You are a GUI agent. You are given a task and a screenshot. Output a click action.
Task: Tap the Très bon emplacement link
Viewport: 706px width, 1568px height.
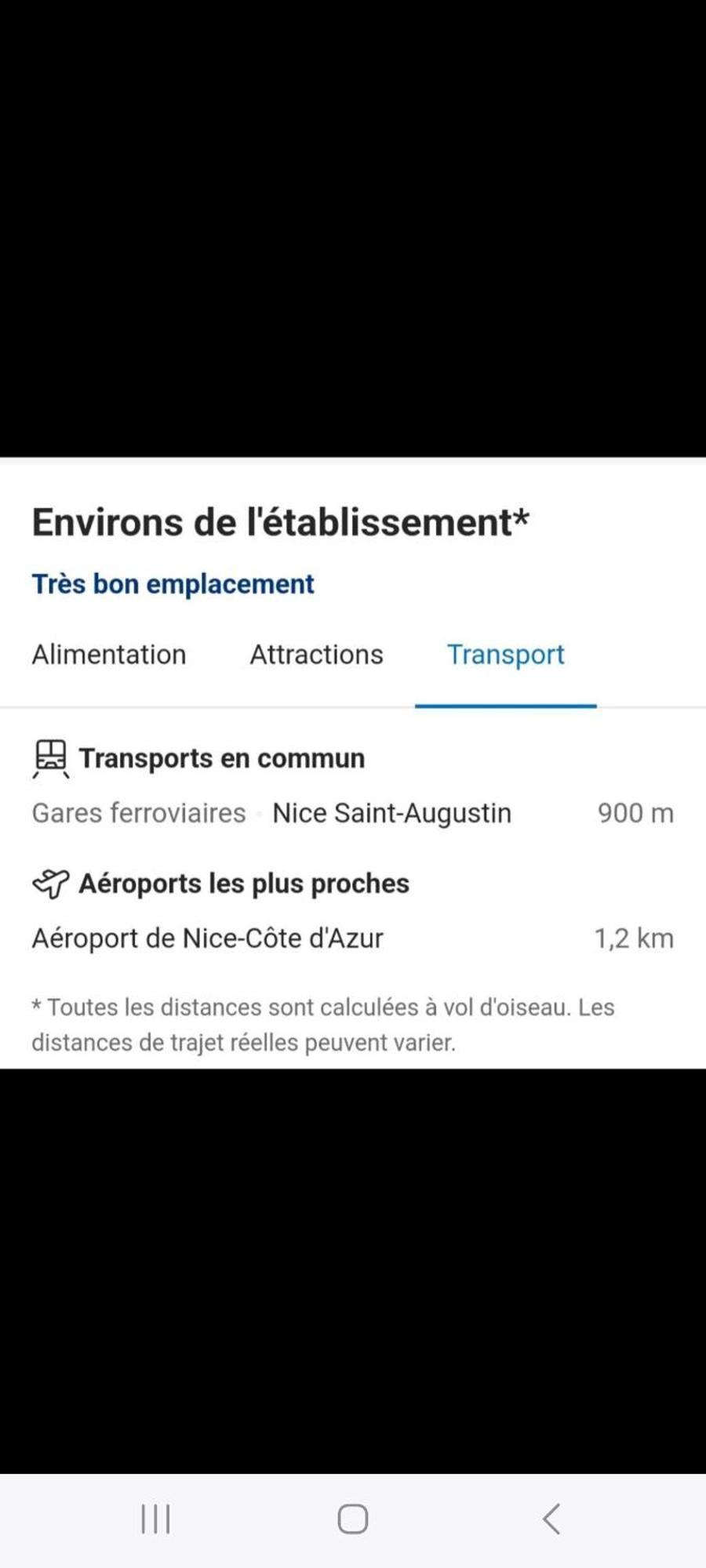pos(173,583)
